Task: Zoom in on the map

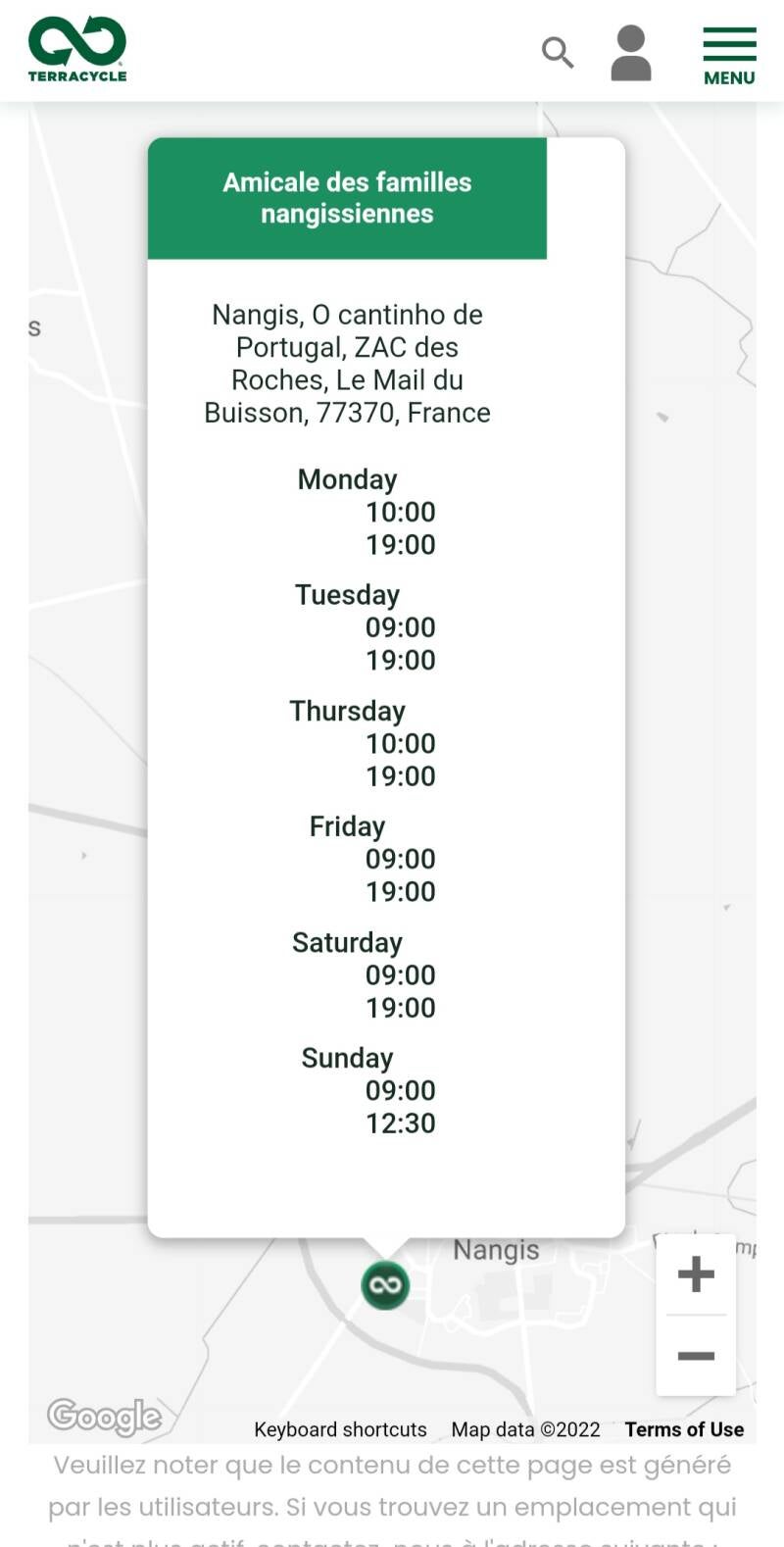Action: [x=696, y=1274]
